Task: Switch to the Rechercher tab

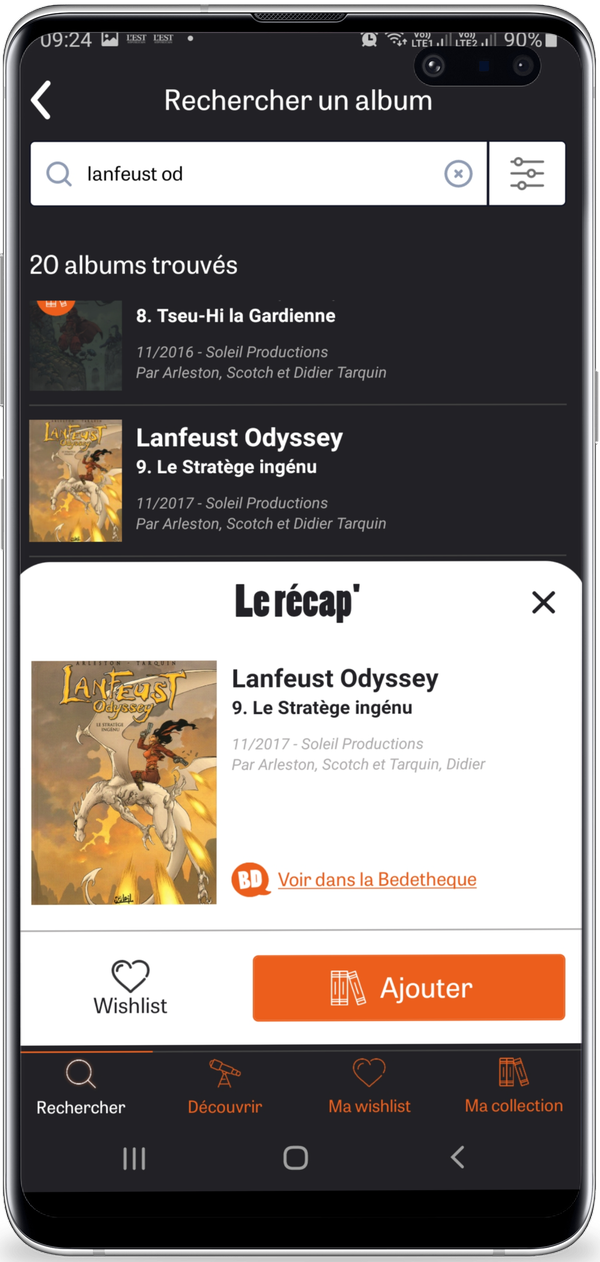Action: point(81,1087)
